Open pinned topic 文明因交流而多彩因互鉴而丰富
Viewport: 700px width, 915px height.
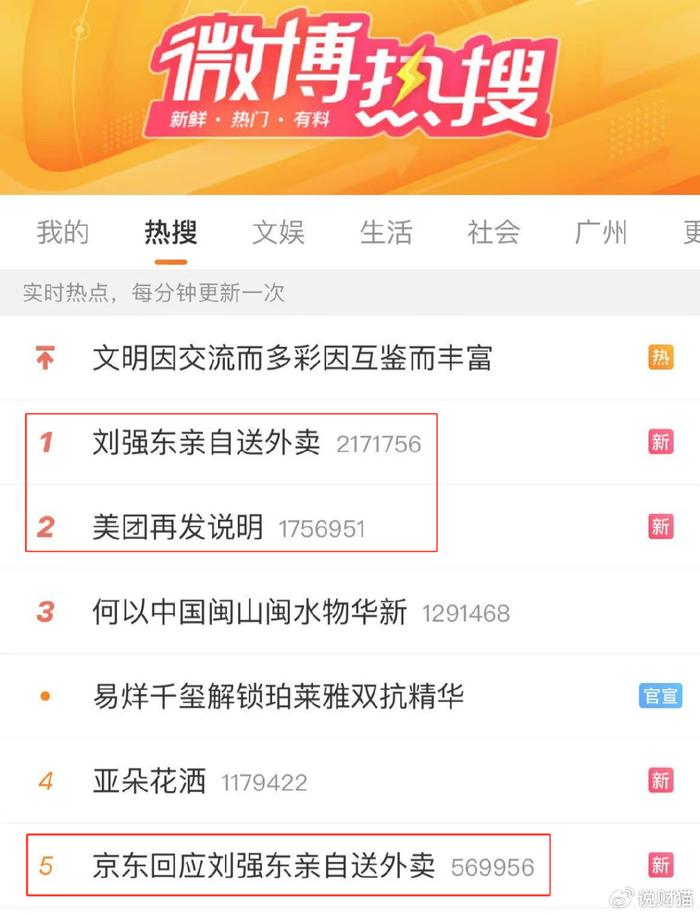point(292,358)
